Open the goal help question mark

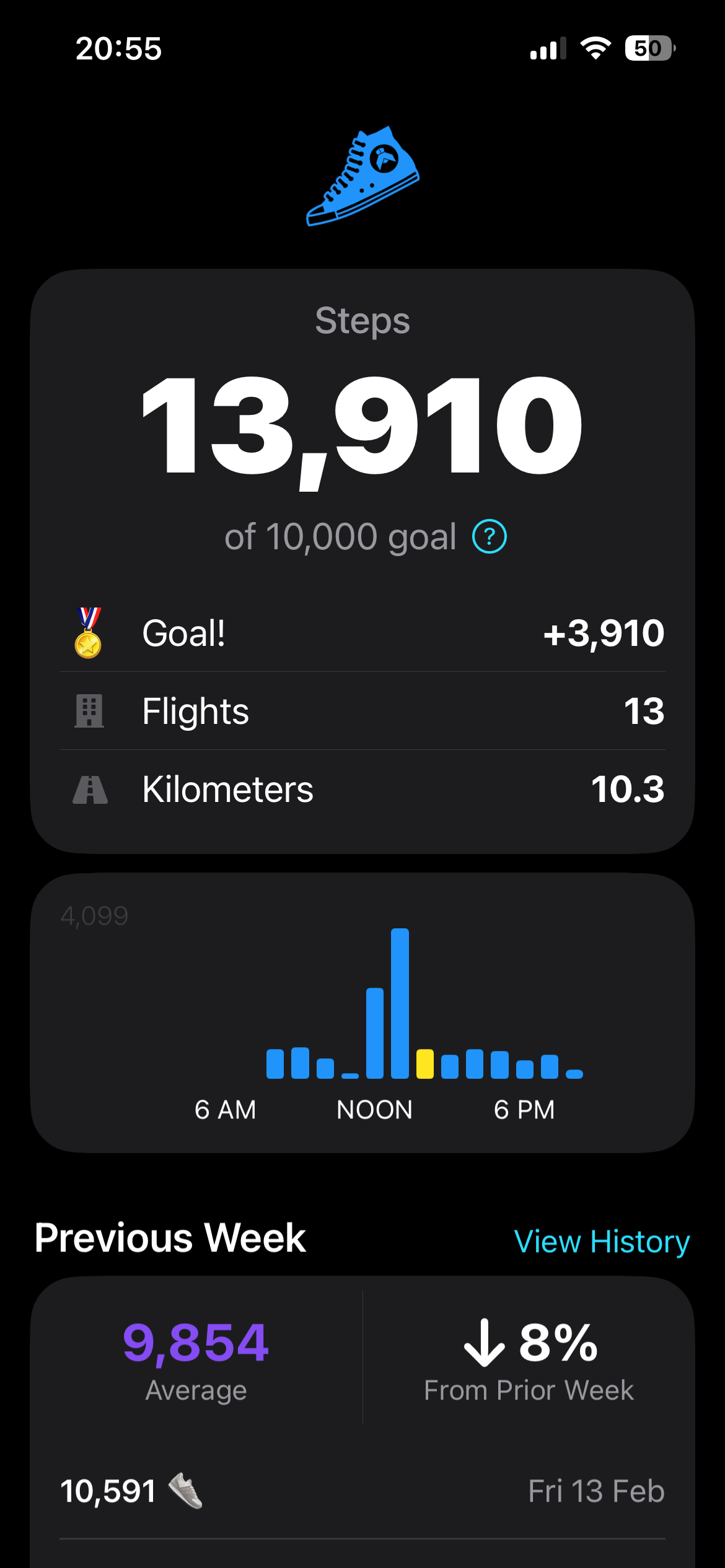[490, 537]
